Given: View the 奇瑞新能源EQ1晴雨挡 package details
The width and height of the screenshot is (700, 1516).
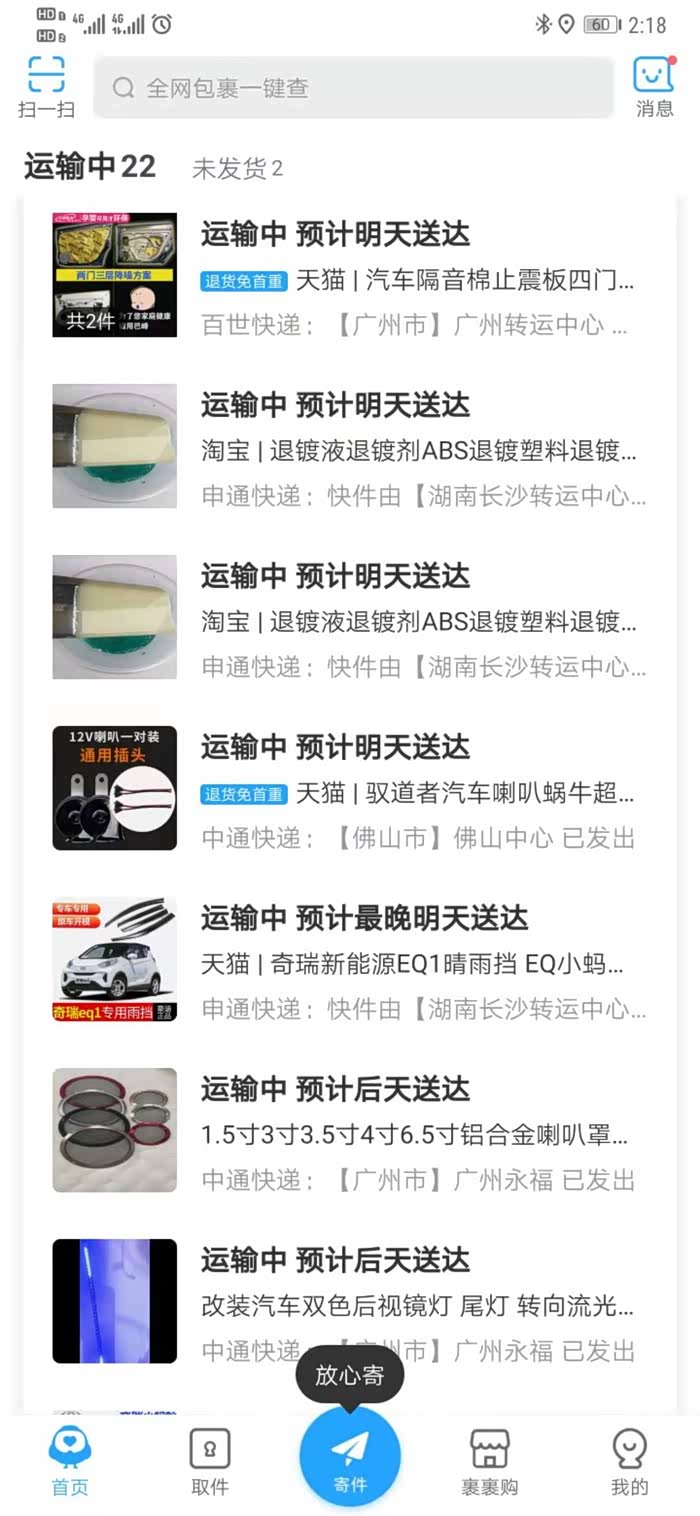Looking at the screenshot, I should (350, 960).
